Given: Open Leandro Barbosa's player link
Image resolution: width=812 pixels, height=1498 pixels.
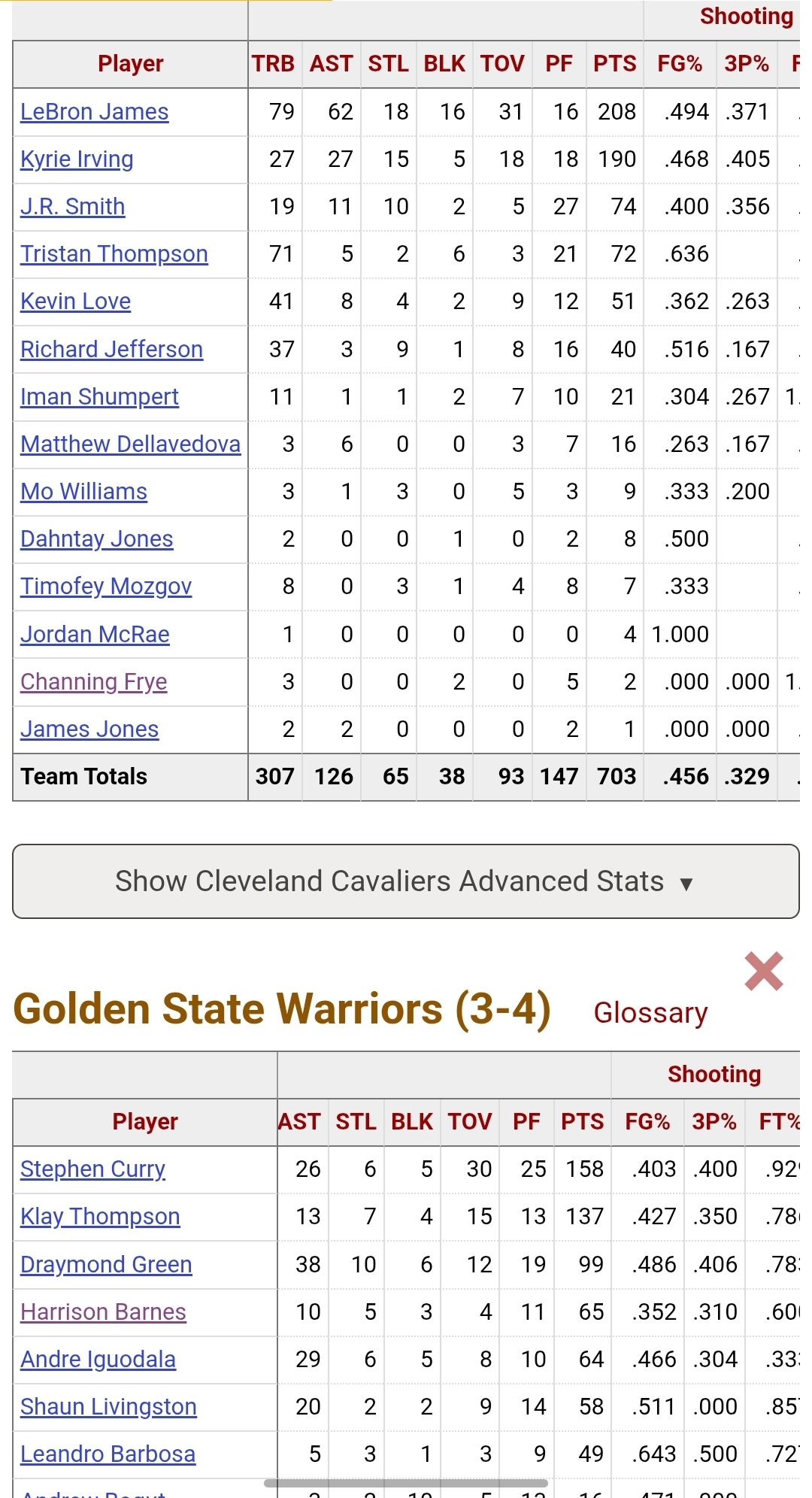Looking at the screenshot, I should coord(108,1454).
